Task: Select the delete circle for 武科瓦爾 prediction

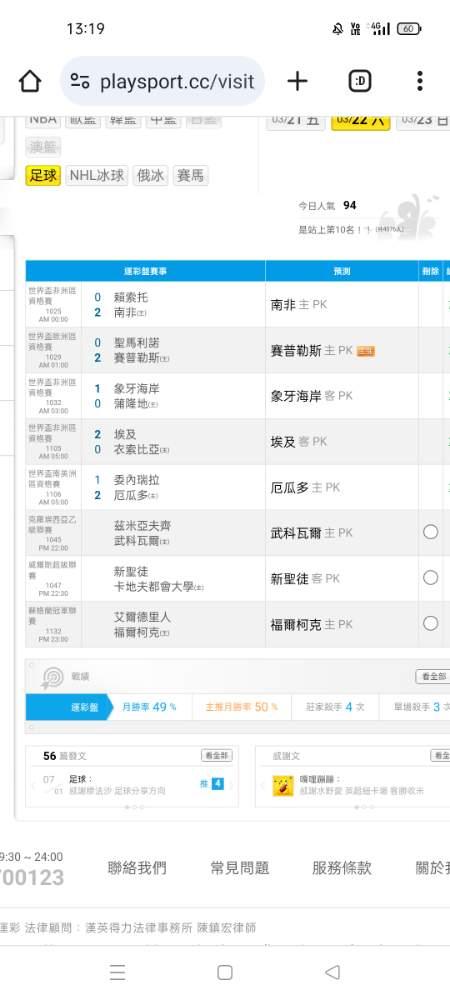Action: pos(431,532)
